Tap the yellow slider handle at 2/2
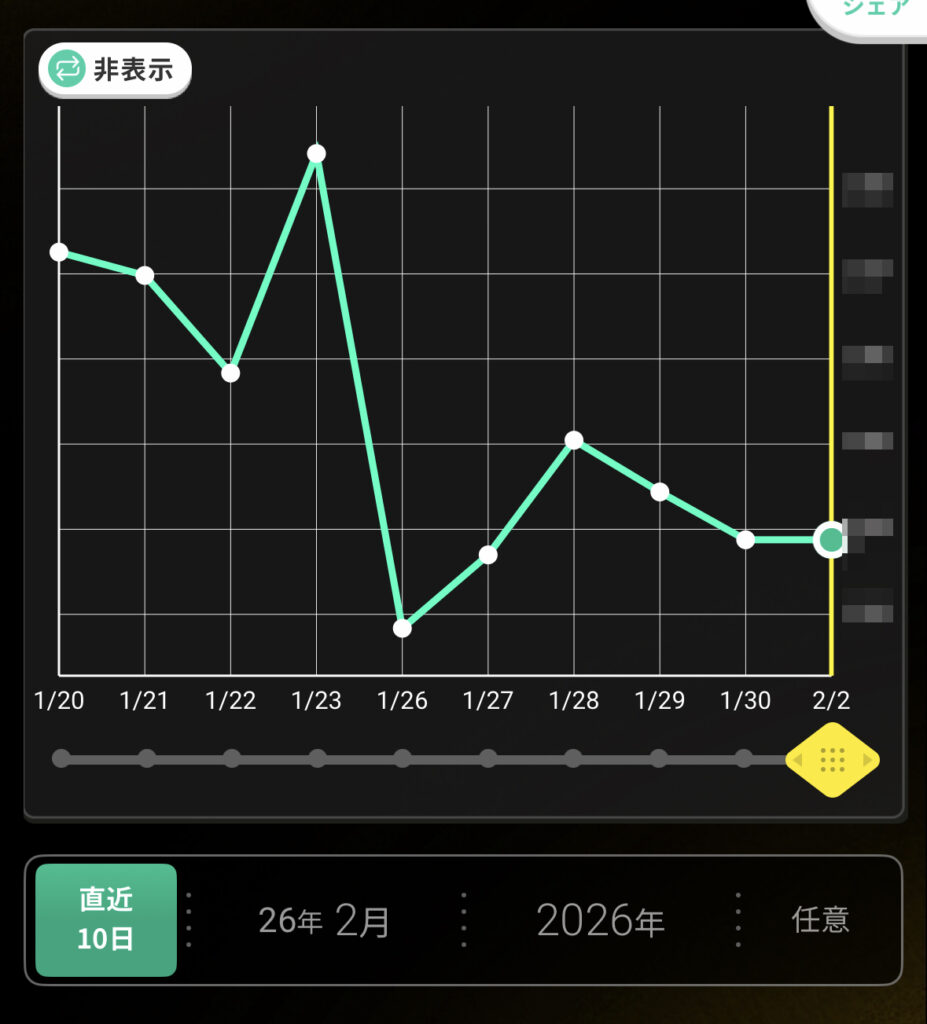927x1024 pixels. pos(832,760)
